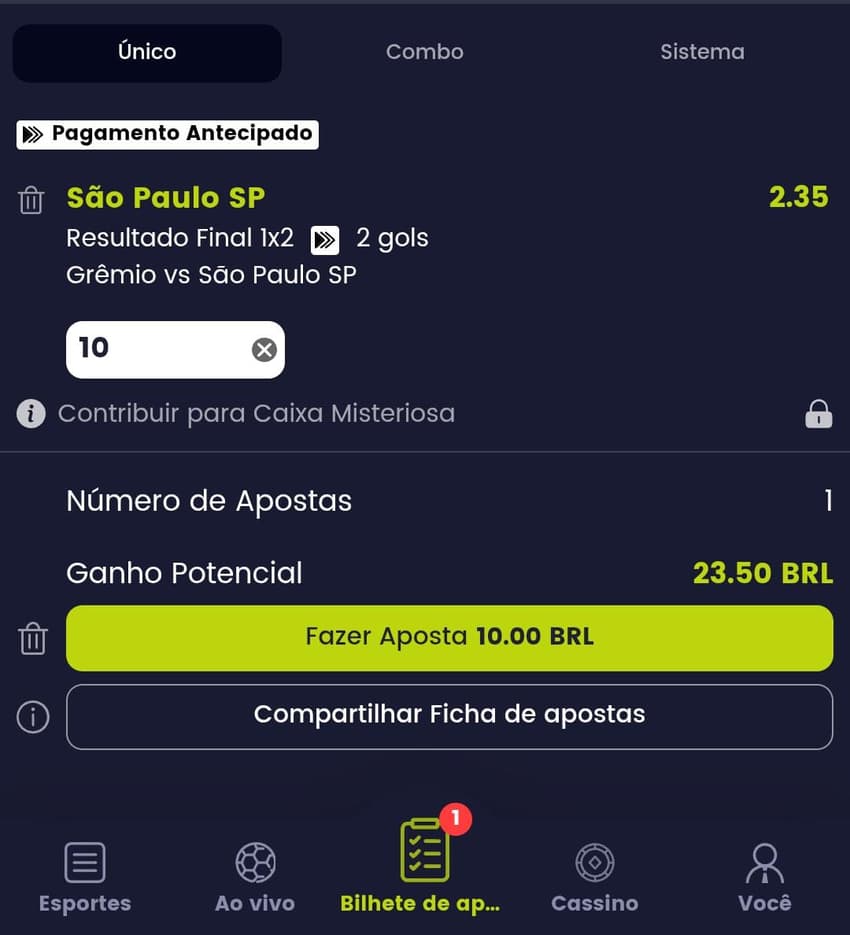Image resolution: width=850 pixels, height=935 pixels.
Task: Click the 2 gols fast-forward badge
Action: 324,239
